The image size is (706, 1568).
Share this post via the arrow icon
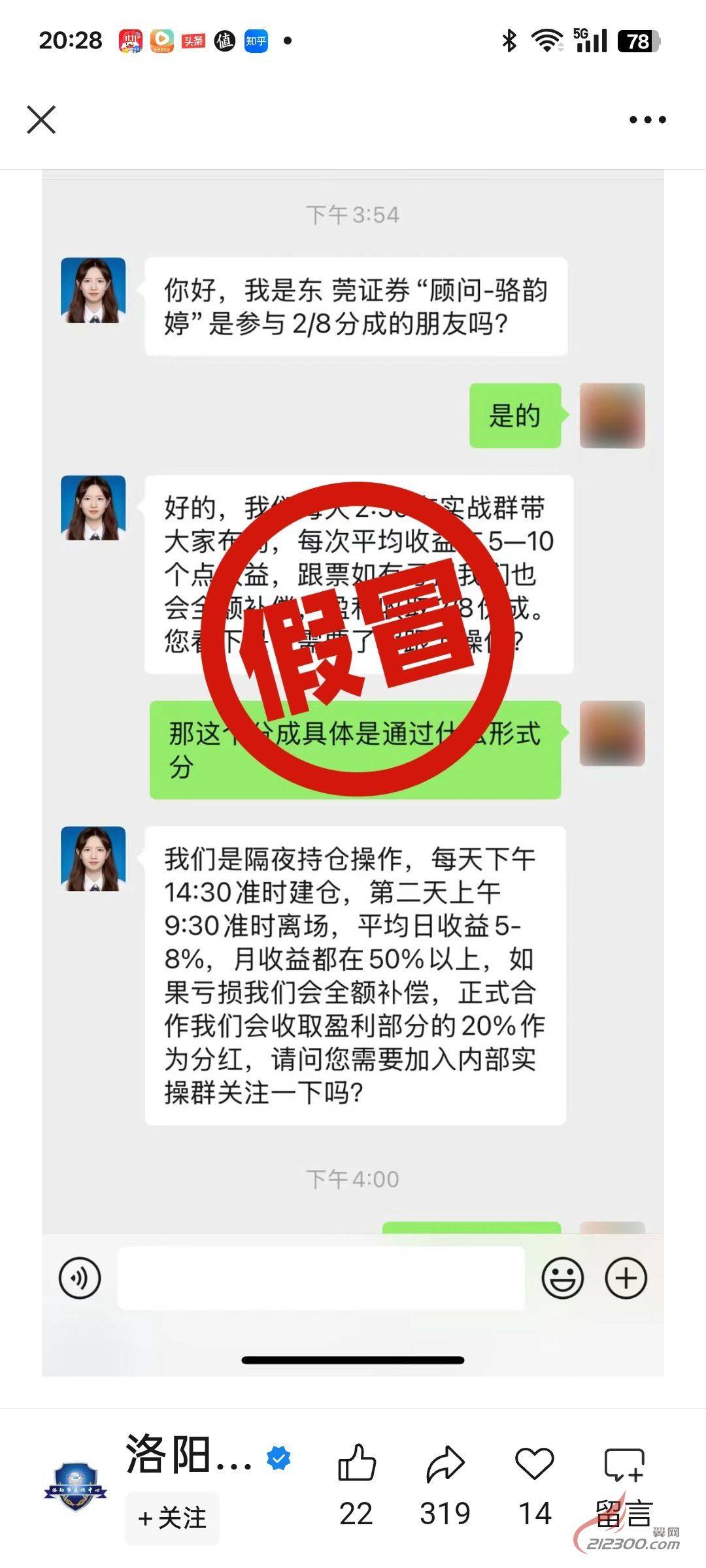tap(445, 1463)
